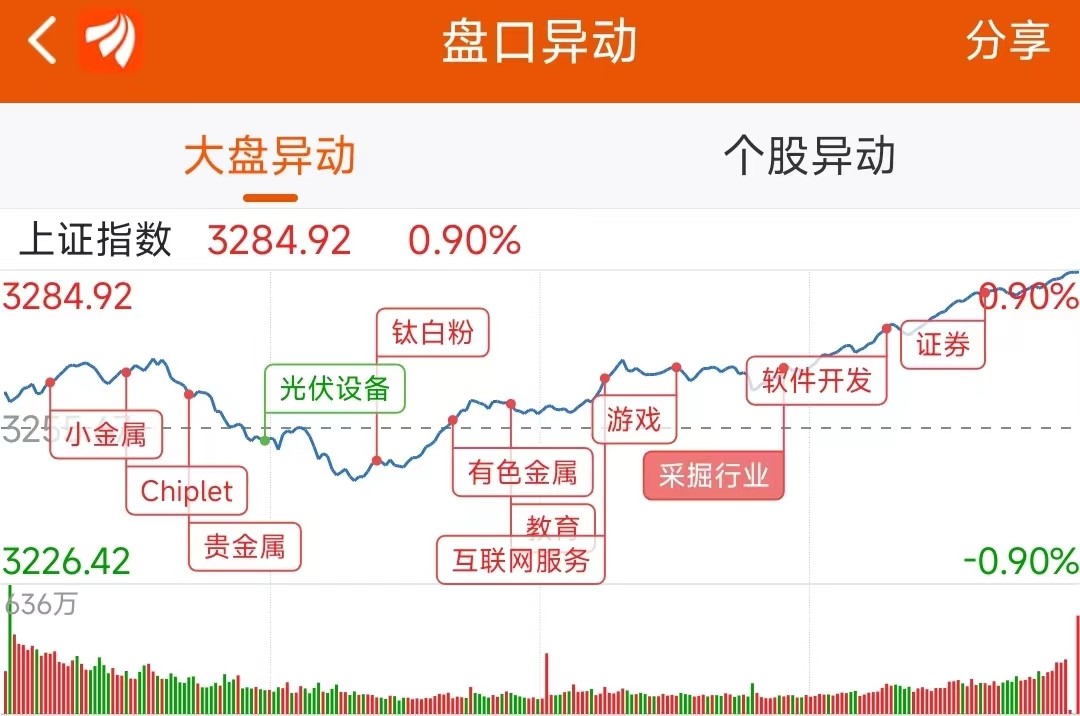Viewport: 1080px width, 716px height.
Task: Open the 钛白粉 sector tag
Action: coord(433,333)
